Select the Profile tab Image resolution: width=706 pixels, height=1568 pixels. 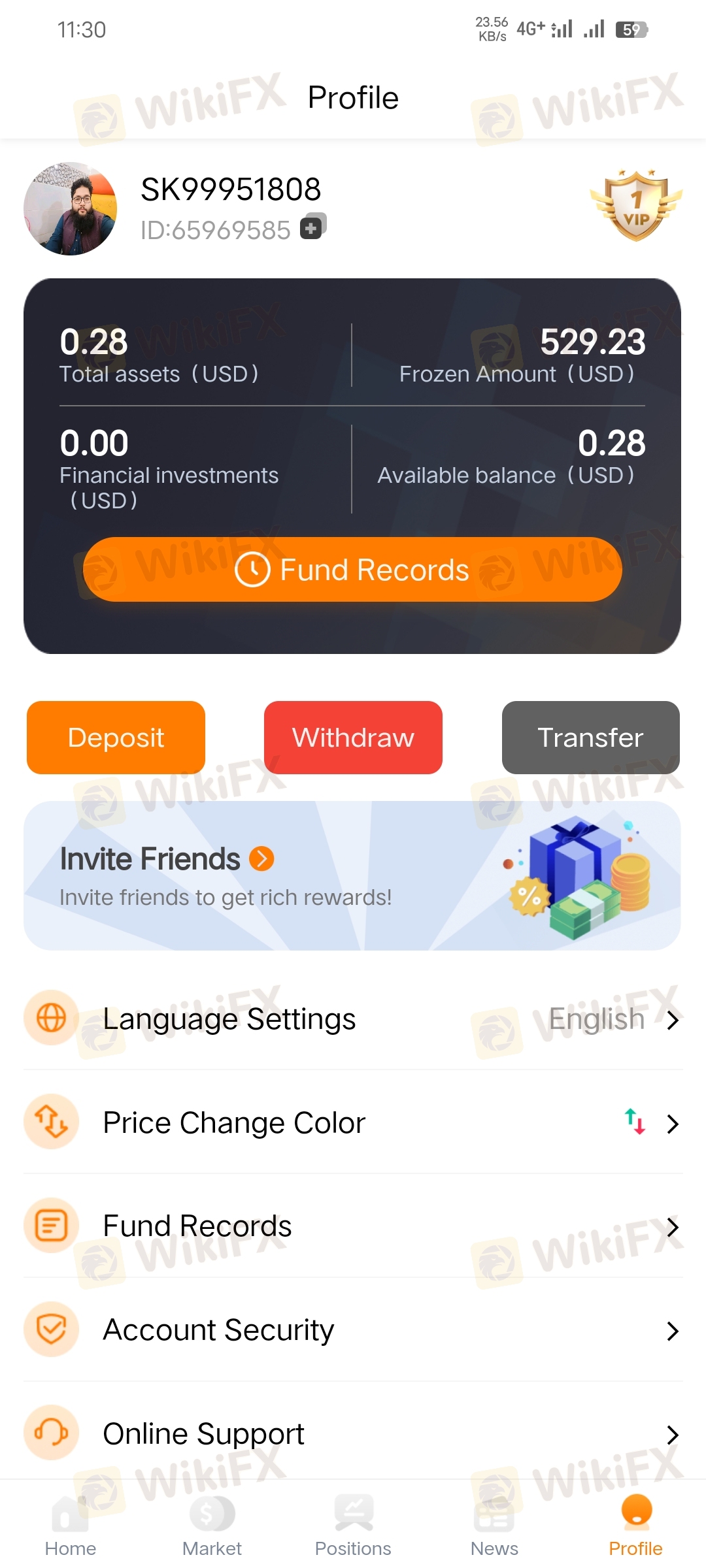635,1526
